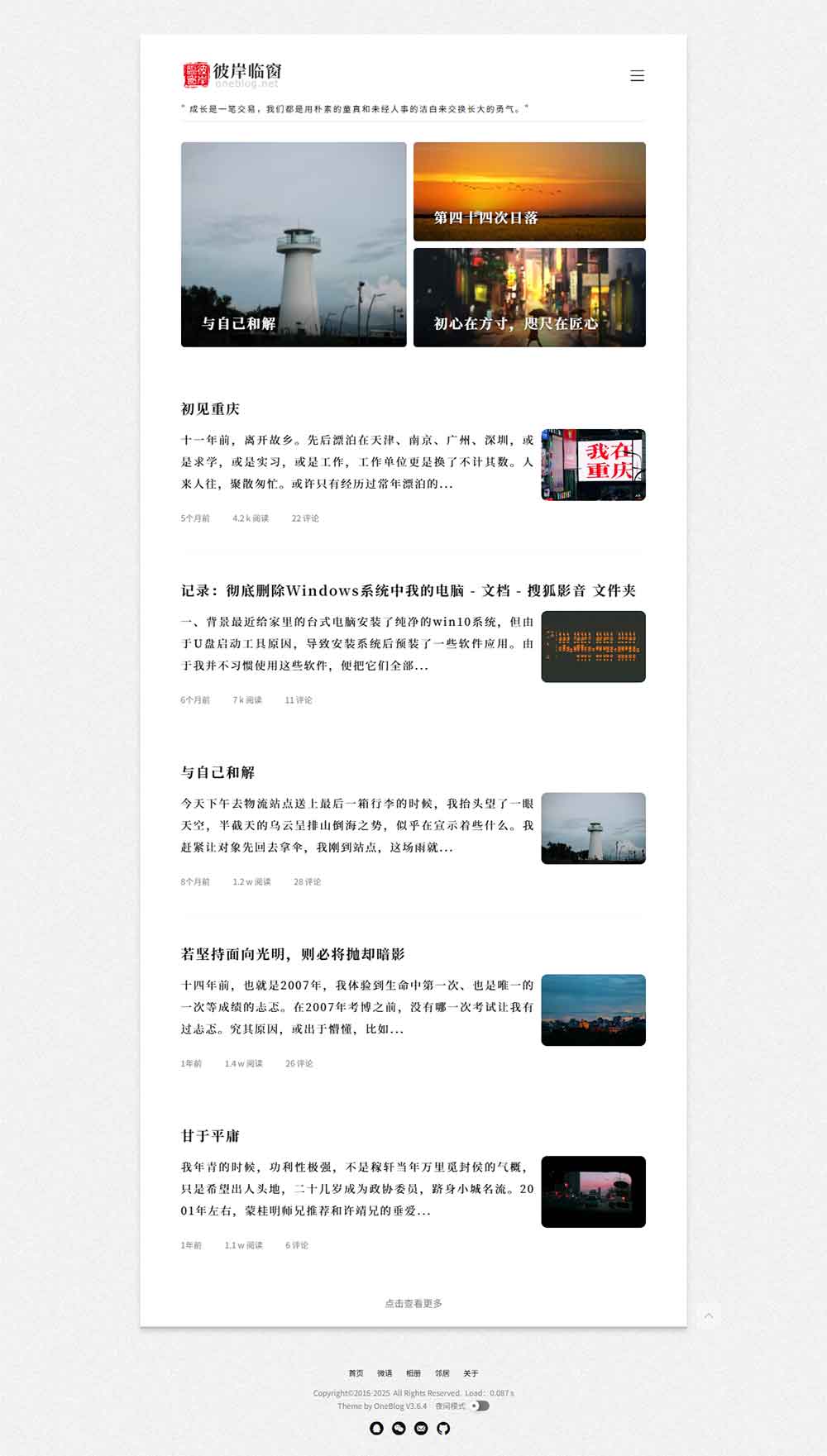827x1456 pixels.
Task: Click the WeChat icon in footer
Action: click(399, 1430)
